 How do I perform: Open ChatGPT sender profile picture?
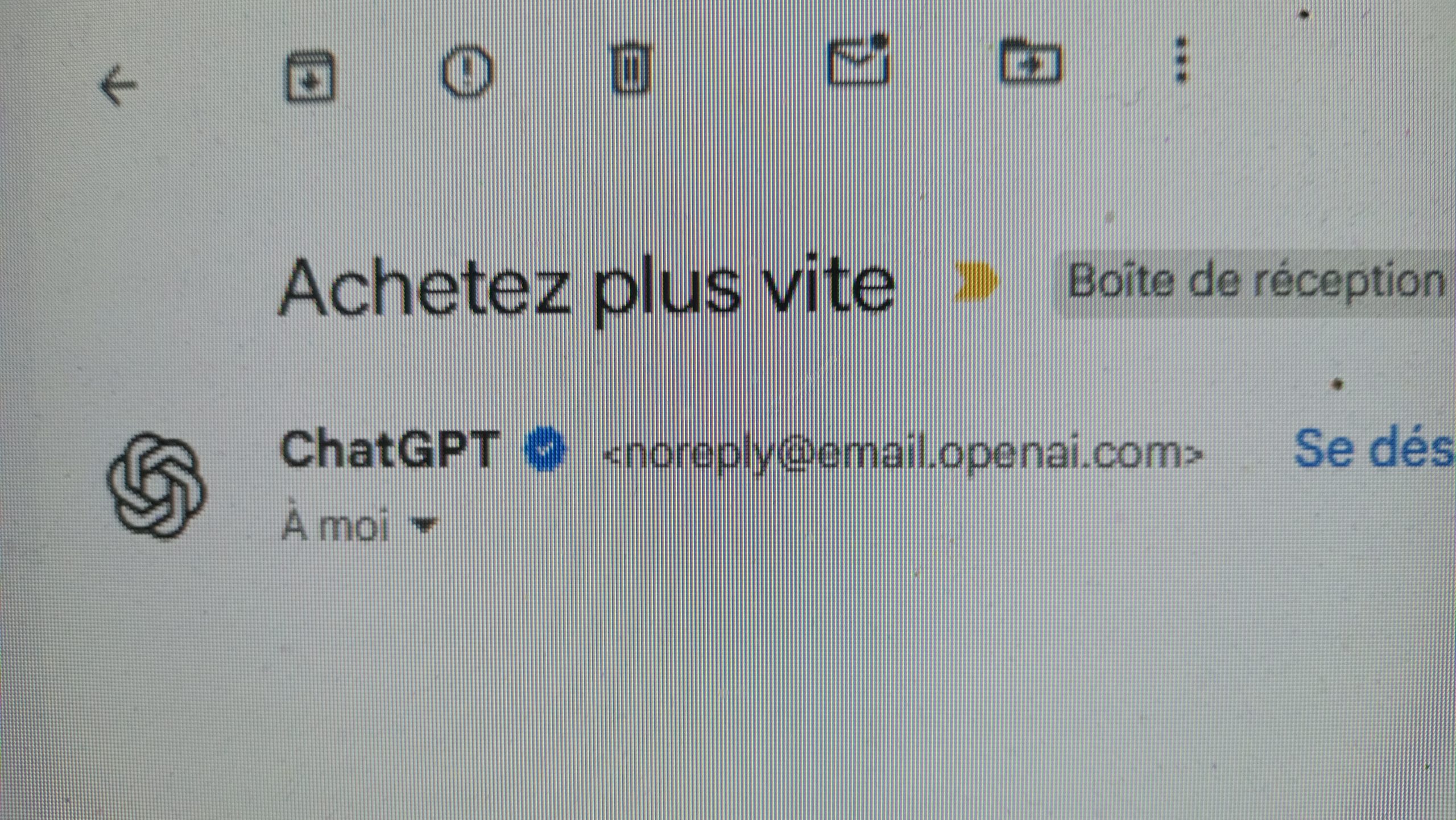pos(156,485)
